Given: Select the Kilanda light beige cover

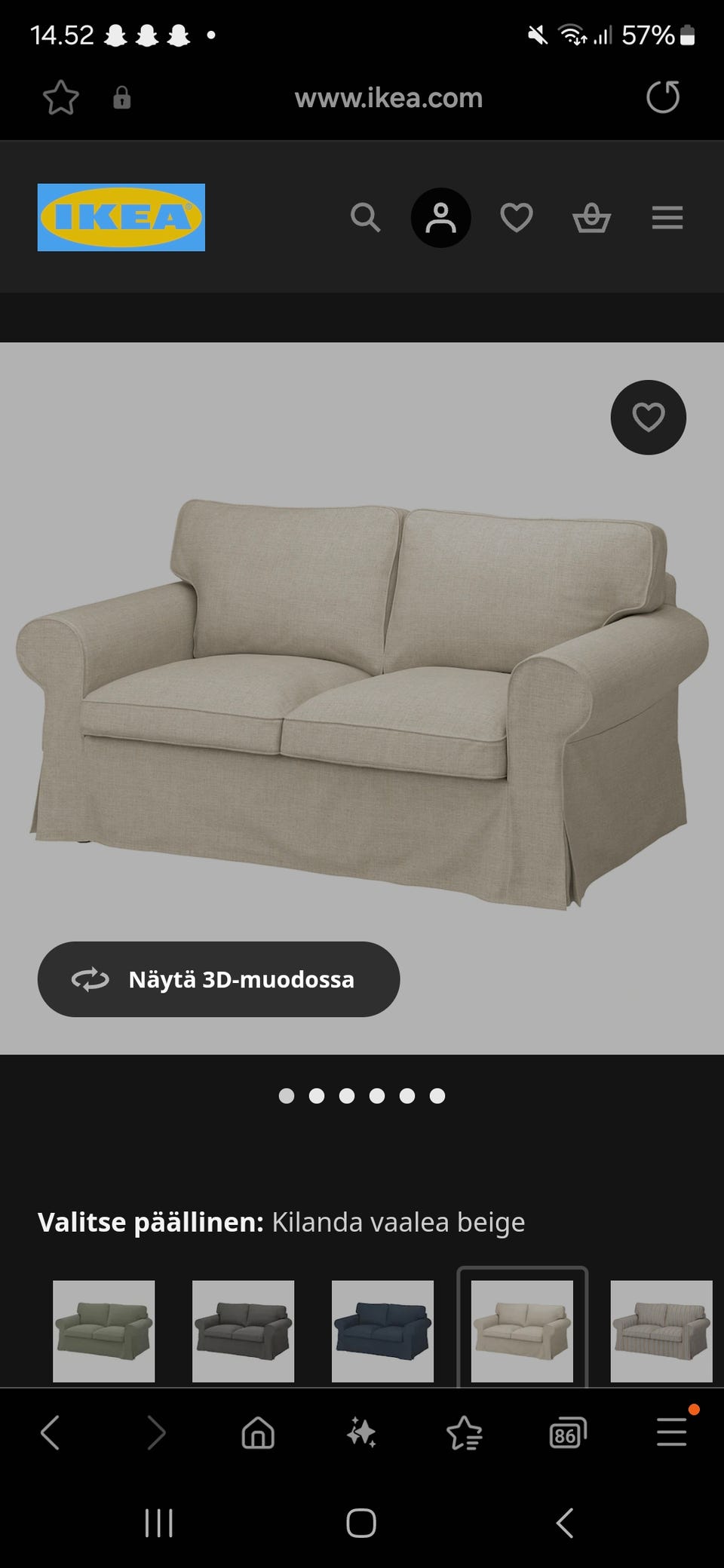Looking at the screenshot, I should [522, 1331].
